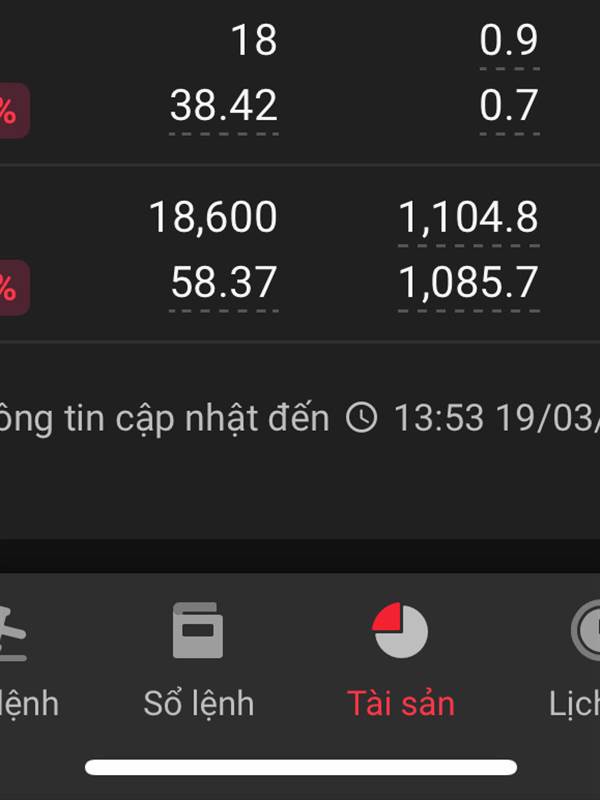This screenshot has width=600, height=800.
Task: Select the Tài sản tab
Action: (x=400, y=660)
